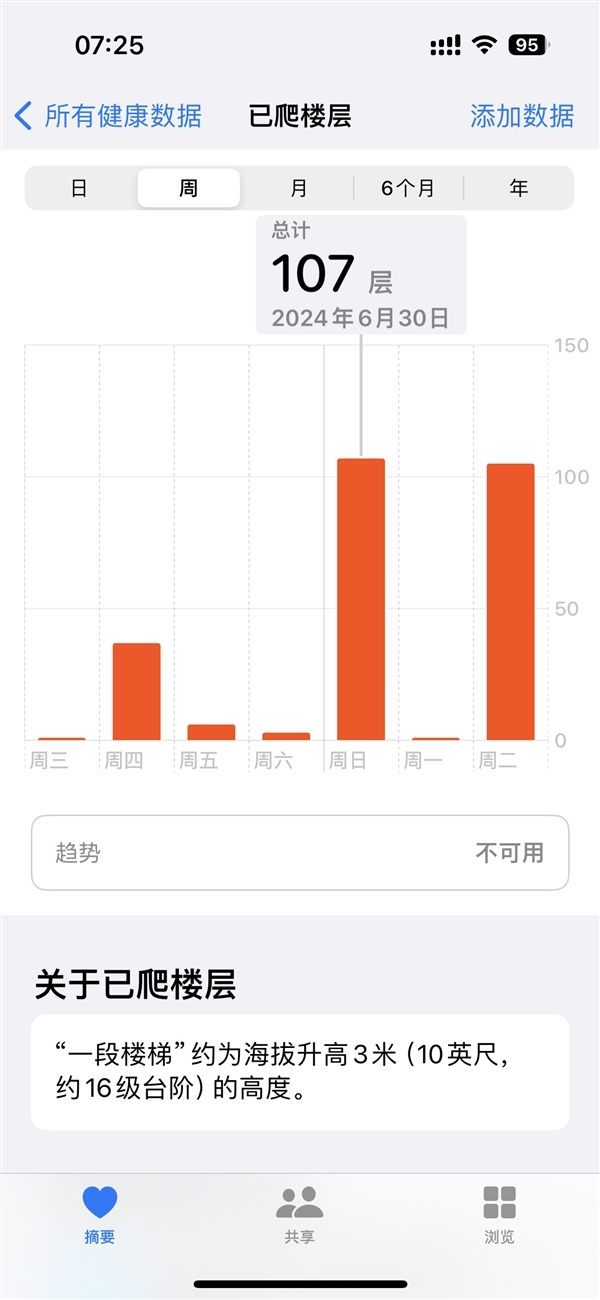Open the 共享 tab
Viewport: 600px width, 1300px height.
(299, 1213)
